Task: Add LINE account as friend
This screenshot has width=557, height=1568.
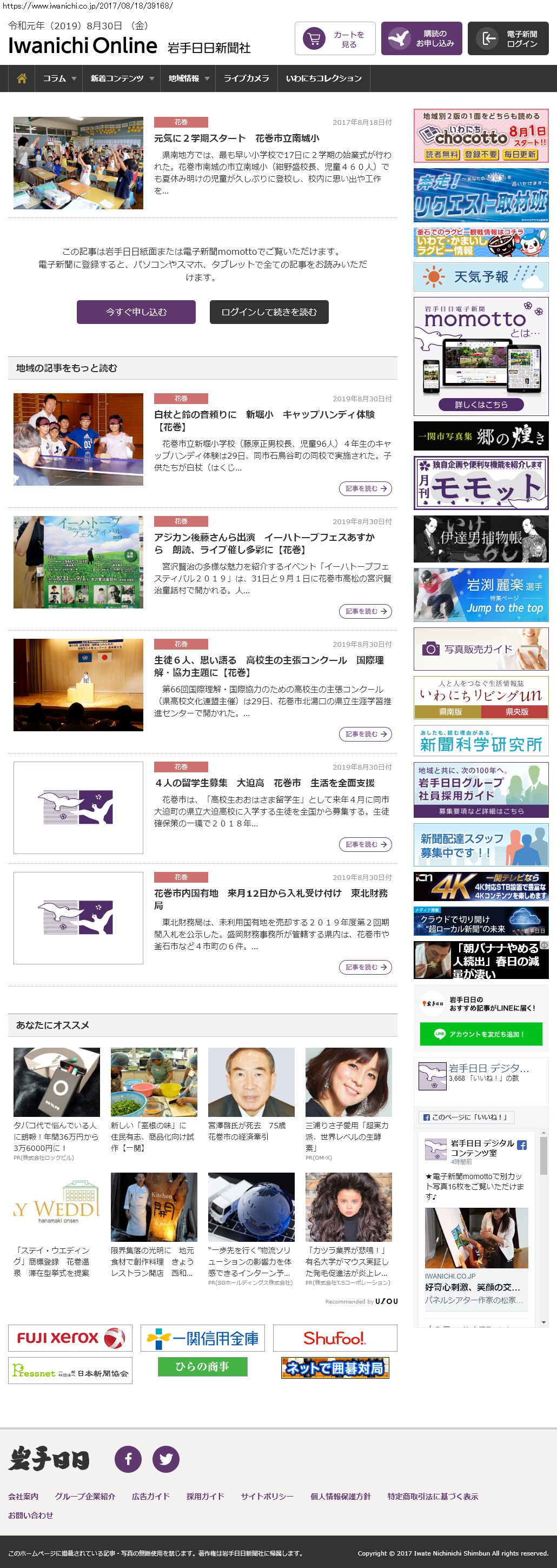Action: click(480, 1034)
